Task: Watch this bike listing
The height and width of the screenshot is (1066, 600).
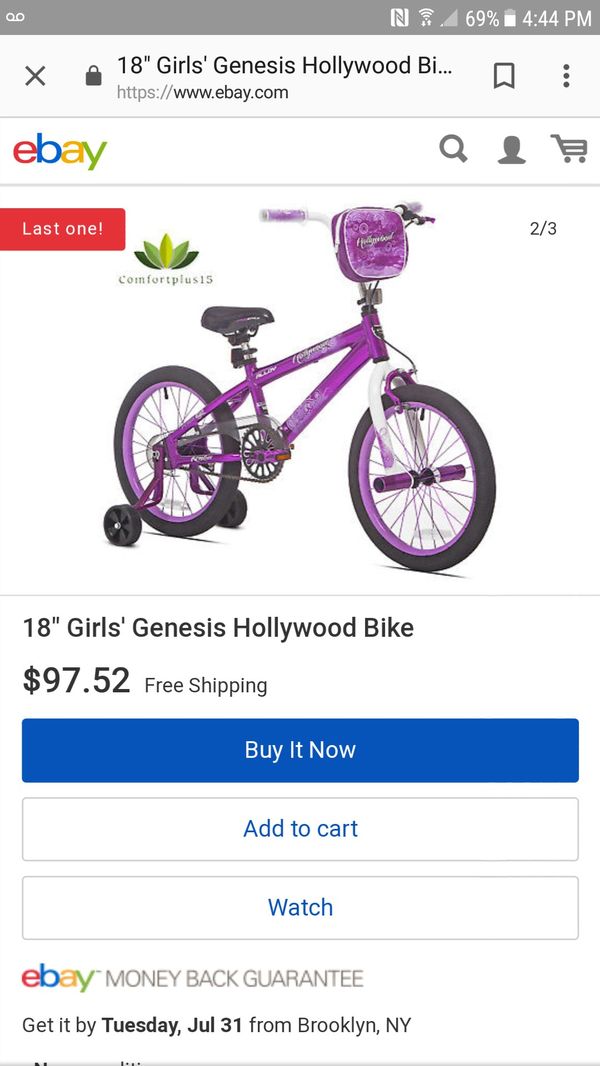Action: coord(300,908)
